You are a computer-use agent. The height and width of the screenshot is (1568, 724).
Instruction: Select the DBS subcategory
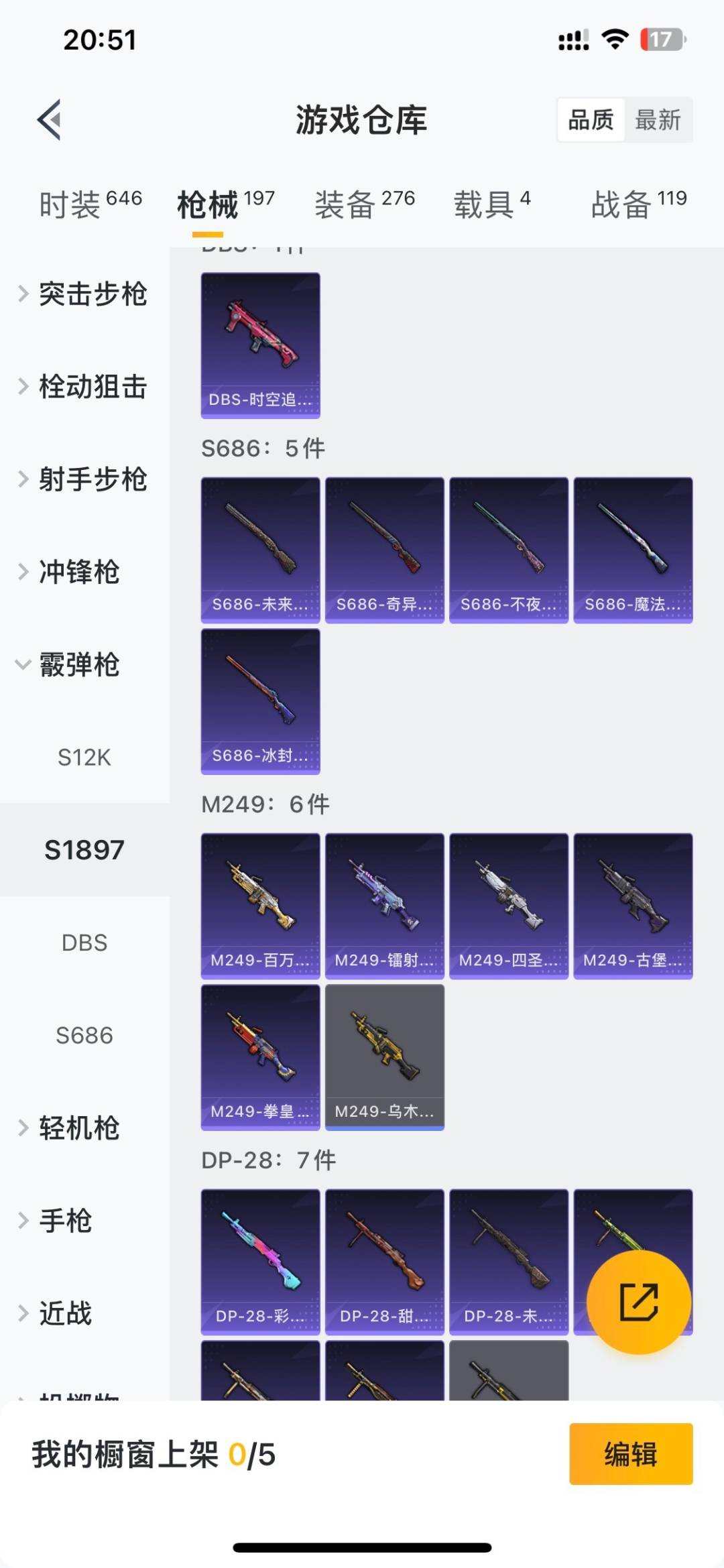pos(84,943)
